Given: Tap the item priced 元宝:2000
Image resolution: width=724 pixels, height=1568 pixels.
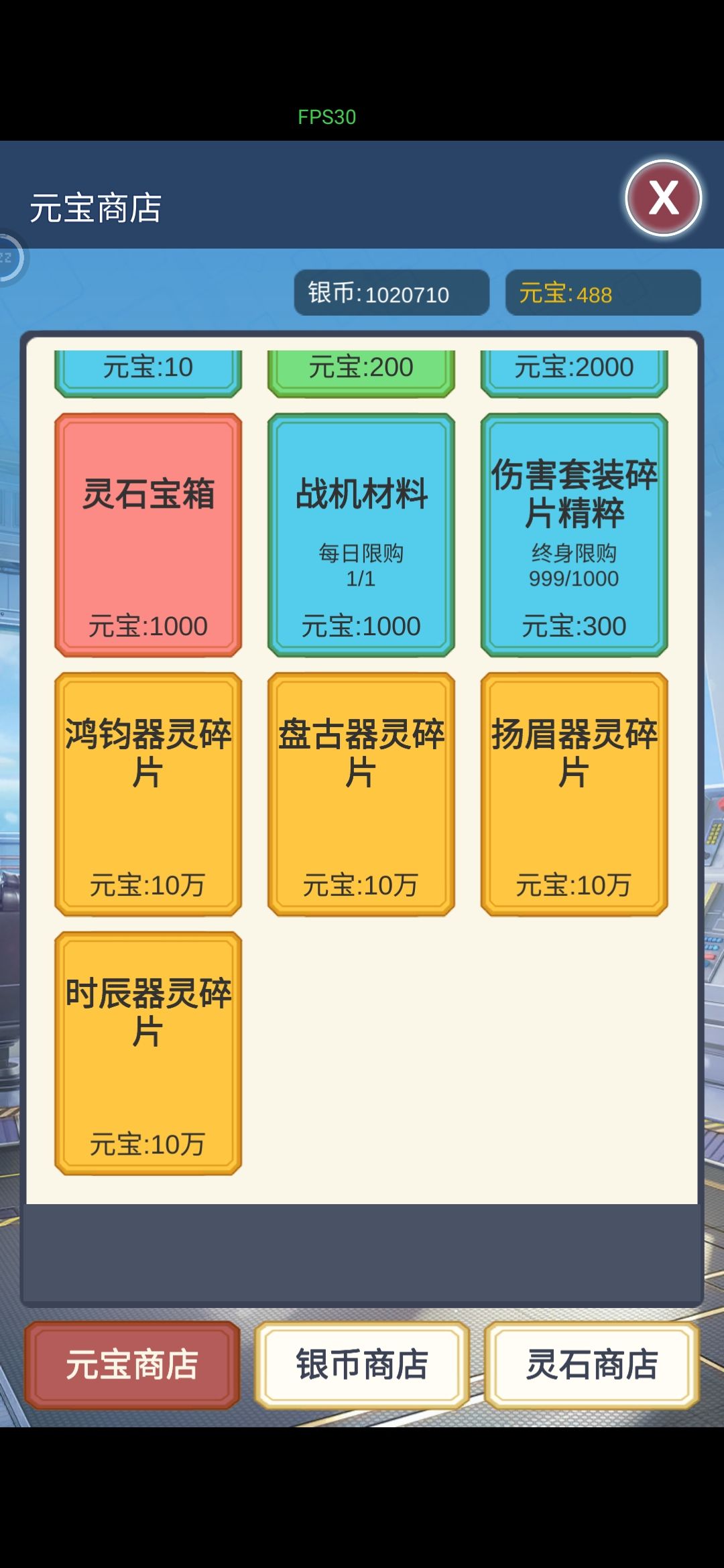Looking at the screenshot, I should (575, 373).
